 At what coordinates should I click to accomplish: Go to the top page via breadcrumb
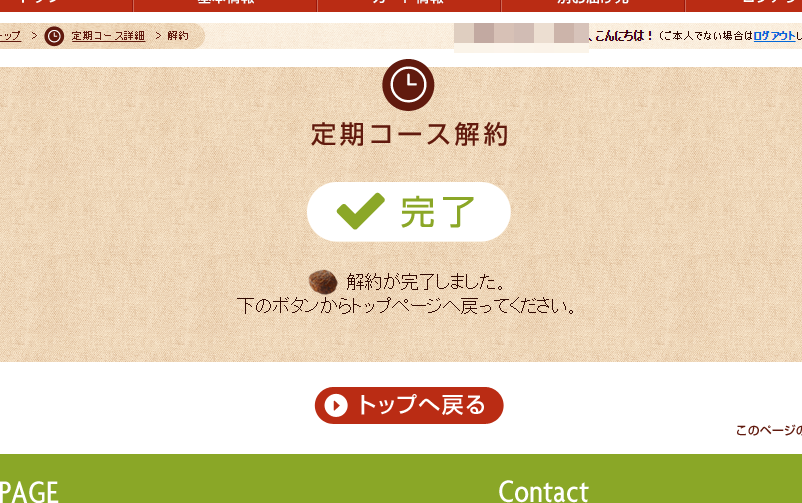[x=10, y=36]
